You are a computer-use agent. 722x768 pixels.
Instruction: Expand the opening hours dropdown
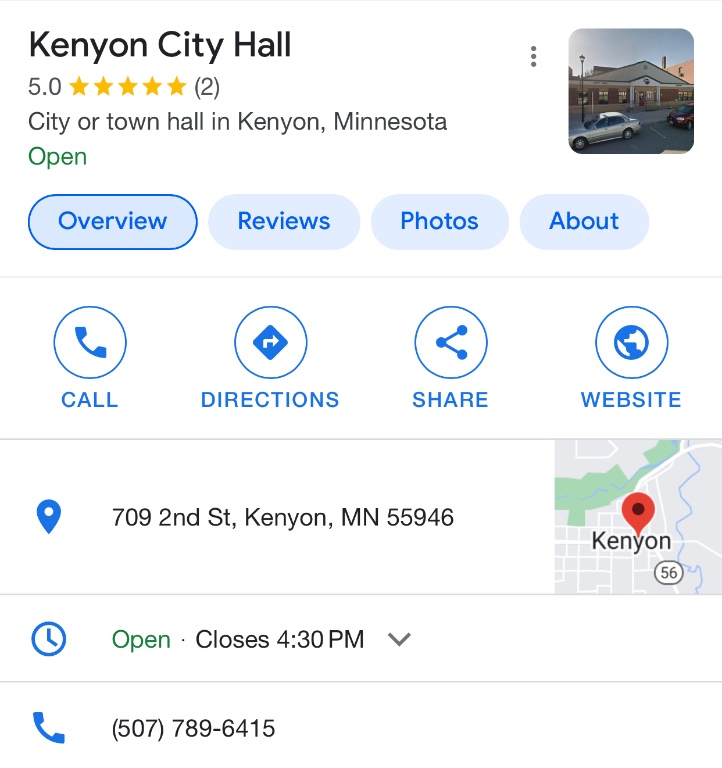400,639
